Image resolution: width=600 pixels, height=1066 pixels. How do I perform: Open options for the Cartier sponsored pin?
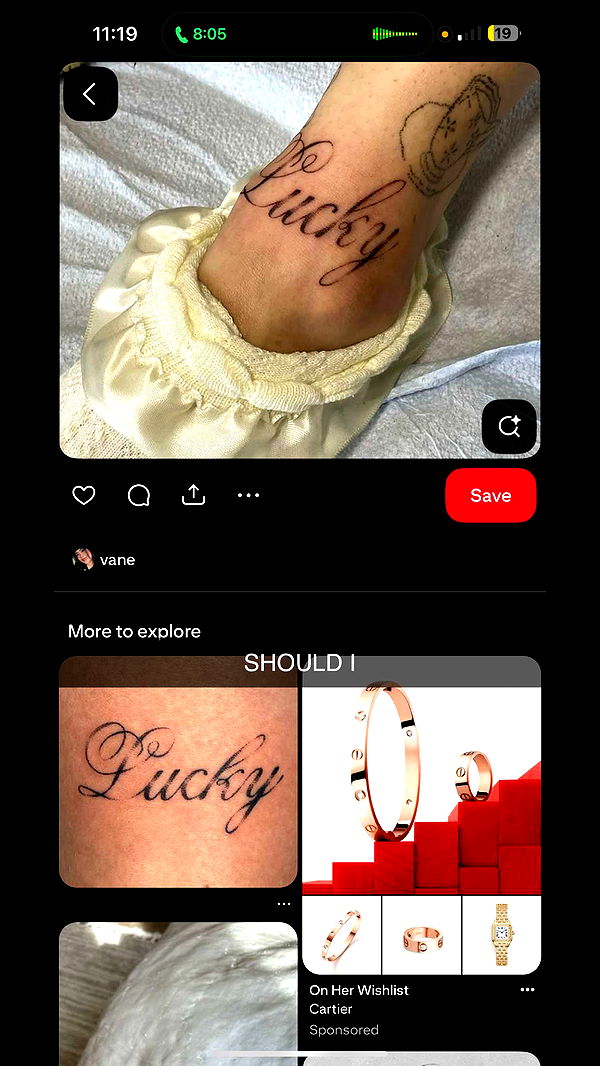click(x=527, y=990)
